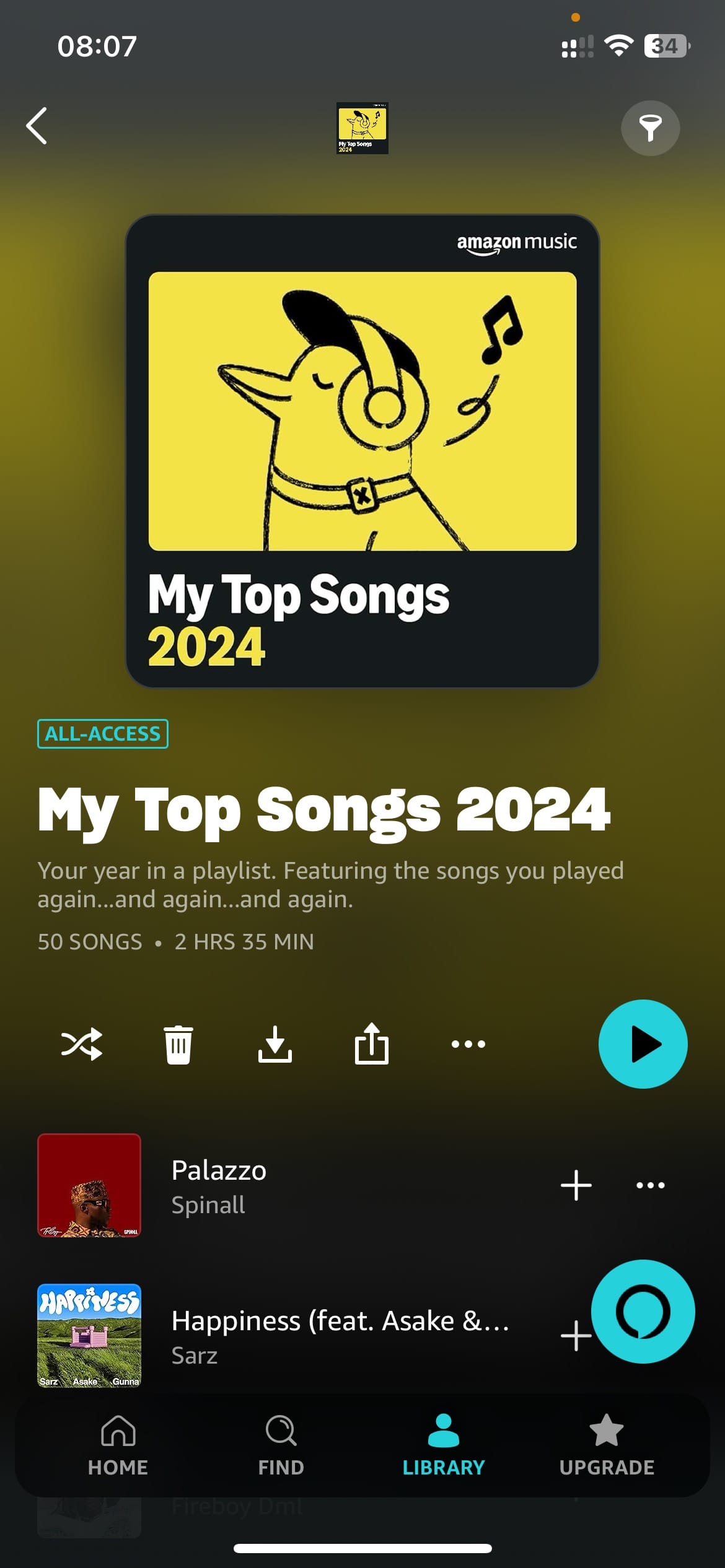The image size is (725, 1568).
Task: Add Palazzo to your library
Action: 576,1185
